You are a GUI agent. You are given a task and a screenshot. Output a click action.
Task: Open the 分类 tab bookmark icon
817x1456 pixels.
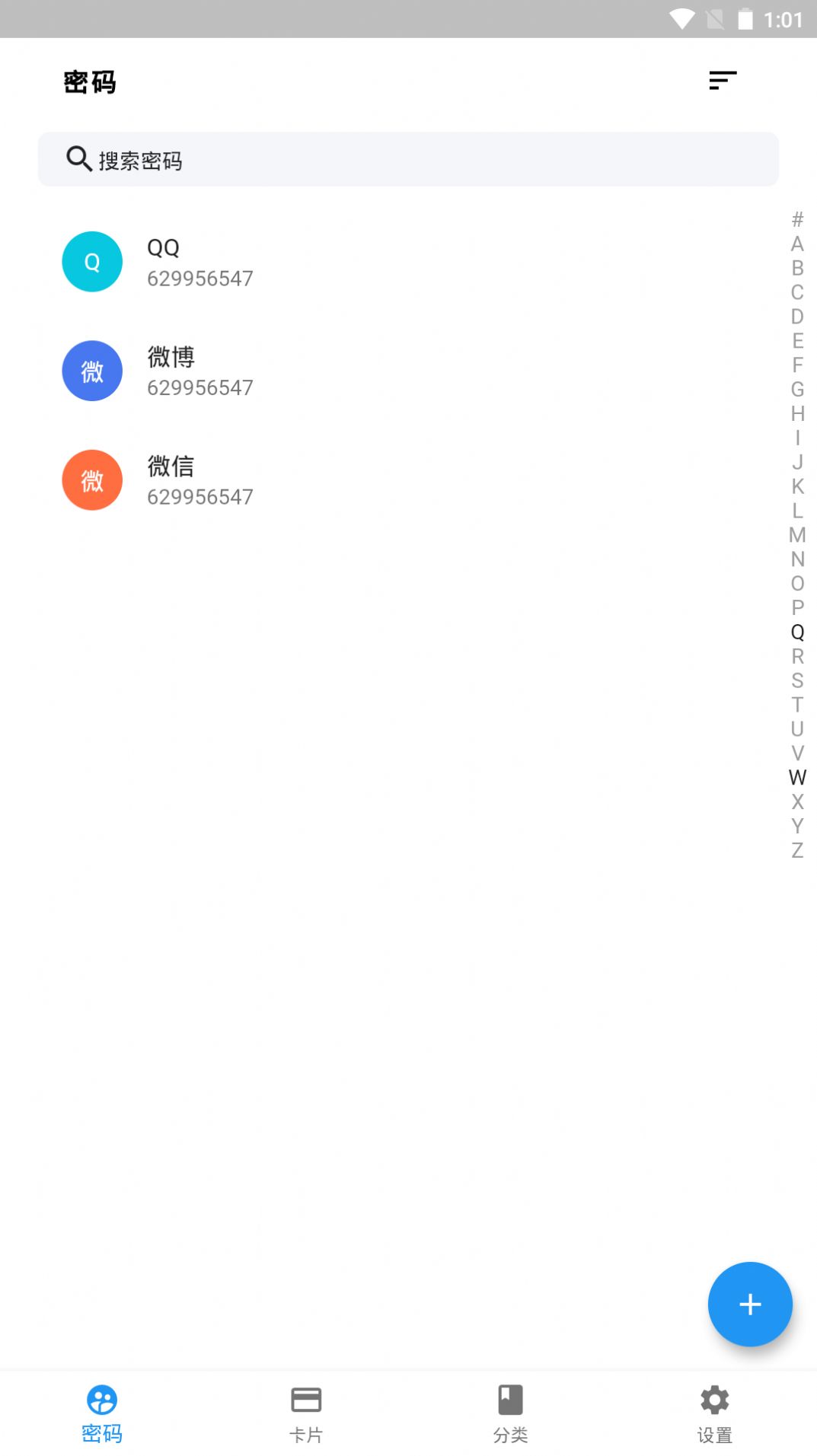(x=510, y=1400)
